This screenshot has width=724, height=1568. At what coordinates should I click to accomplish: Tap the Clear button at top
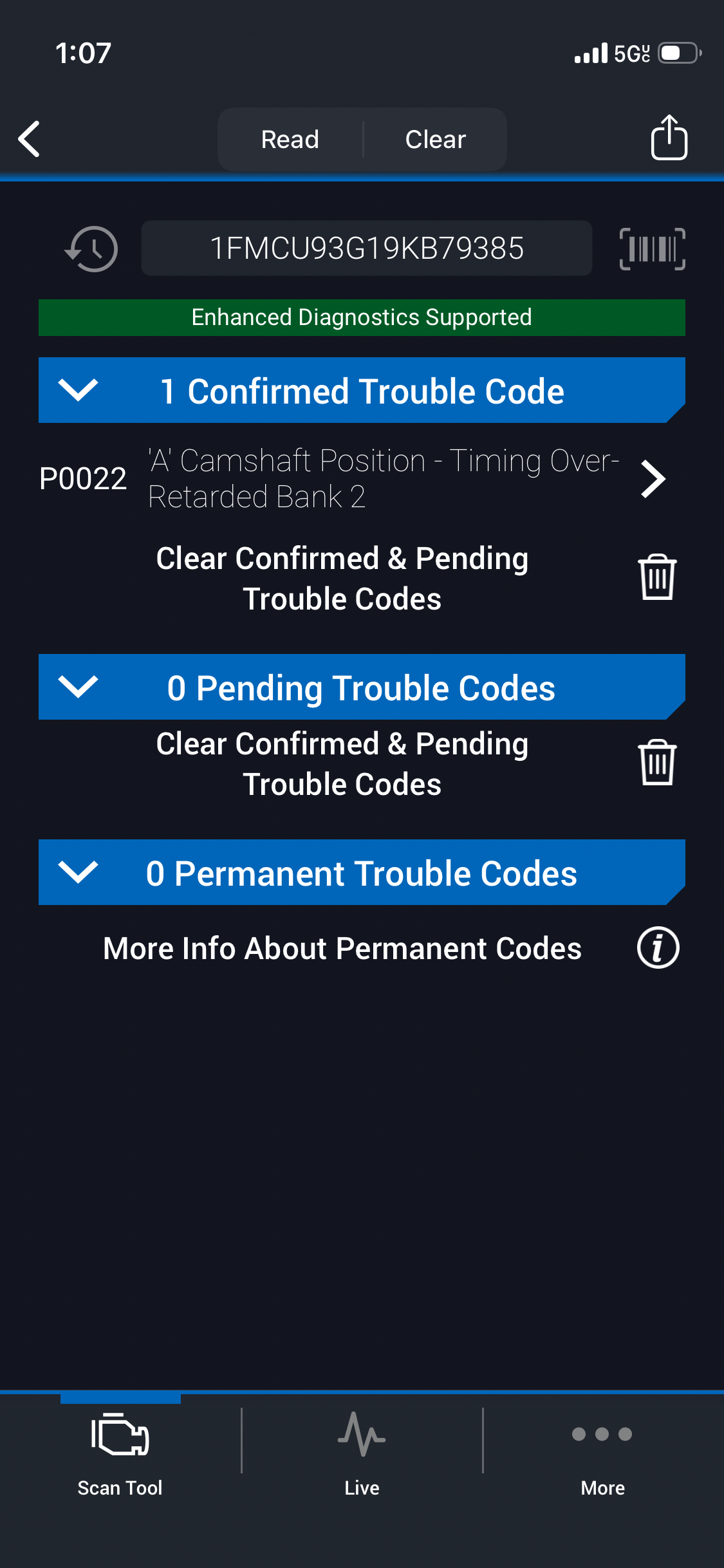pos(435,140)
